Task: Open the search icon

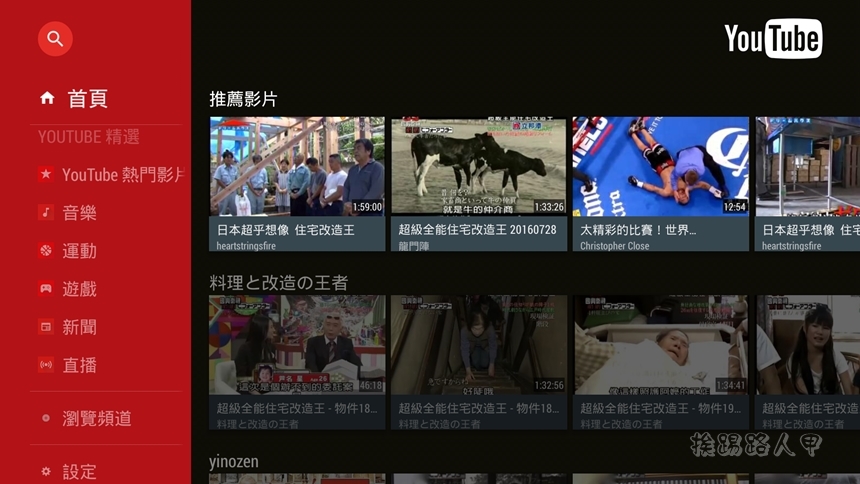Action: (x=55, y=39)
